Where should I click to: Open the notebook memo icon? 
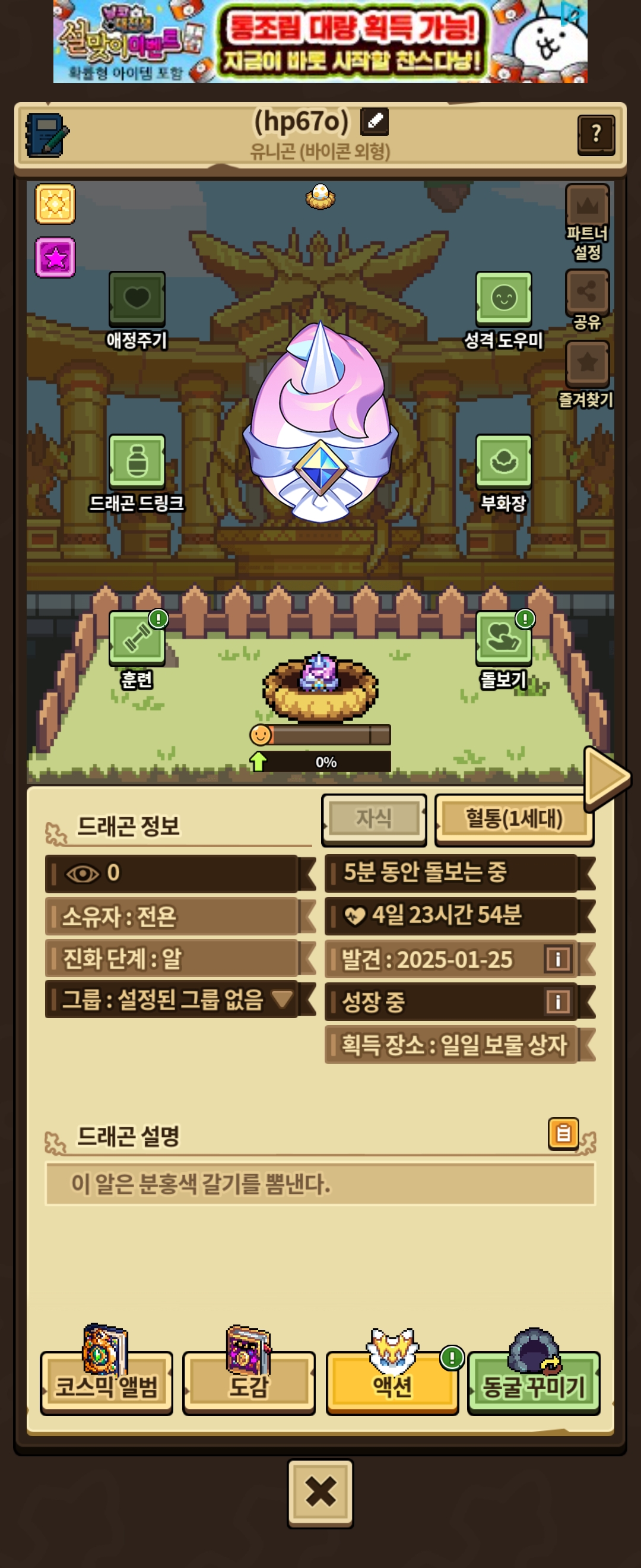[47, 135]
